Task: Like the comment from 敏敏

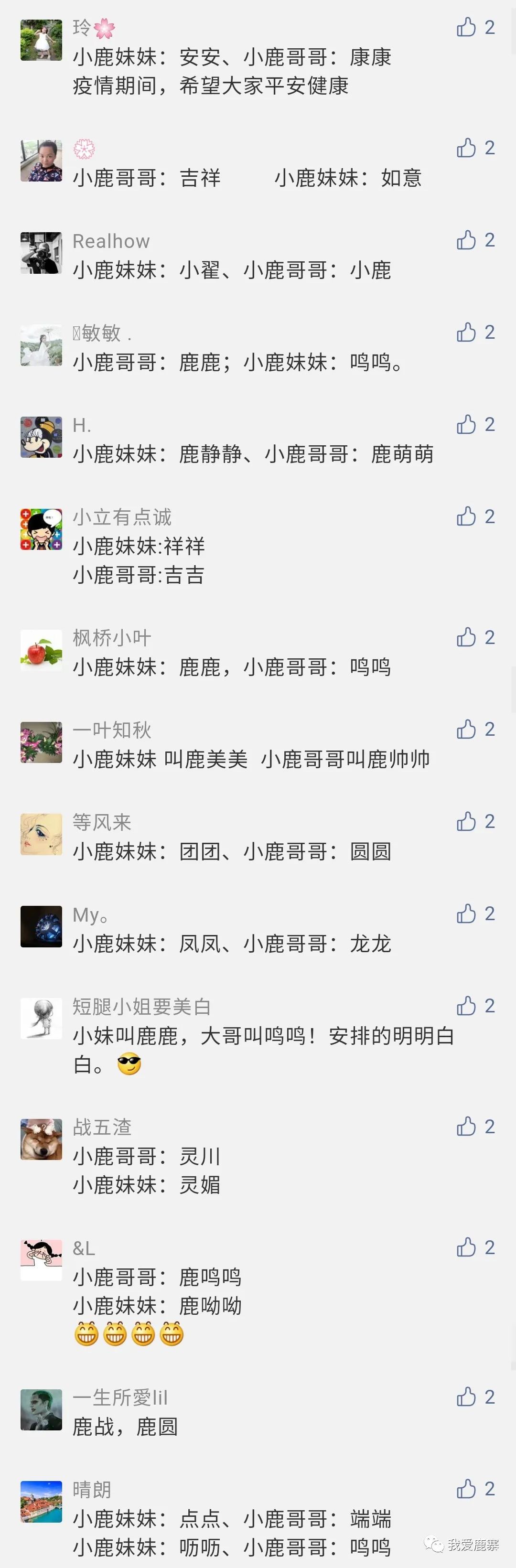Action: [467, 333]
